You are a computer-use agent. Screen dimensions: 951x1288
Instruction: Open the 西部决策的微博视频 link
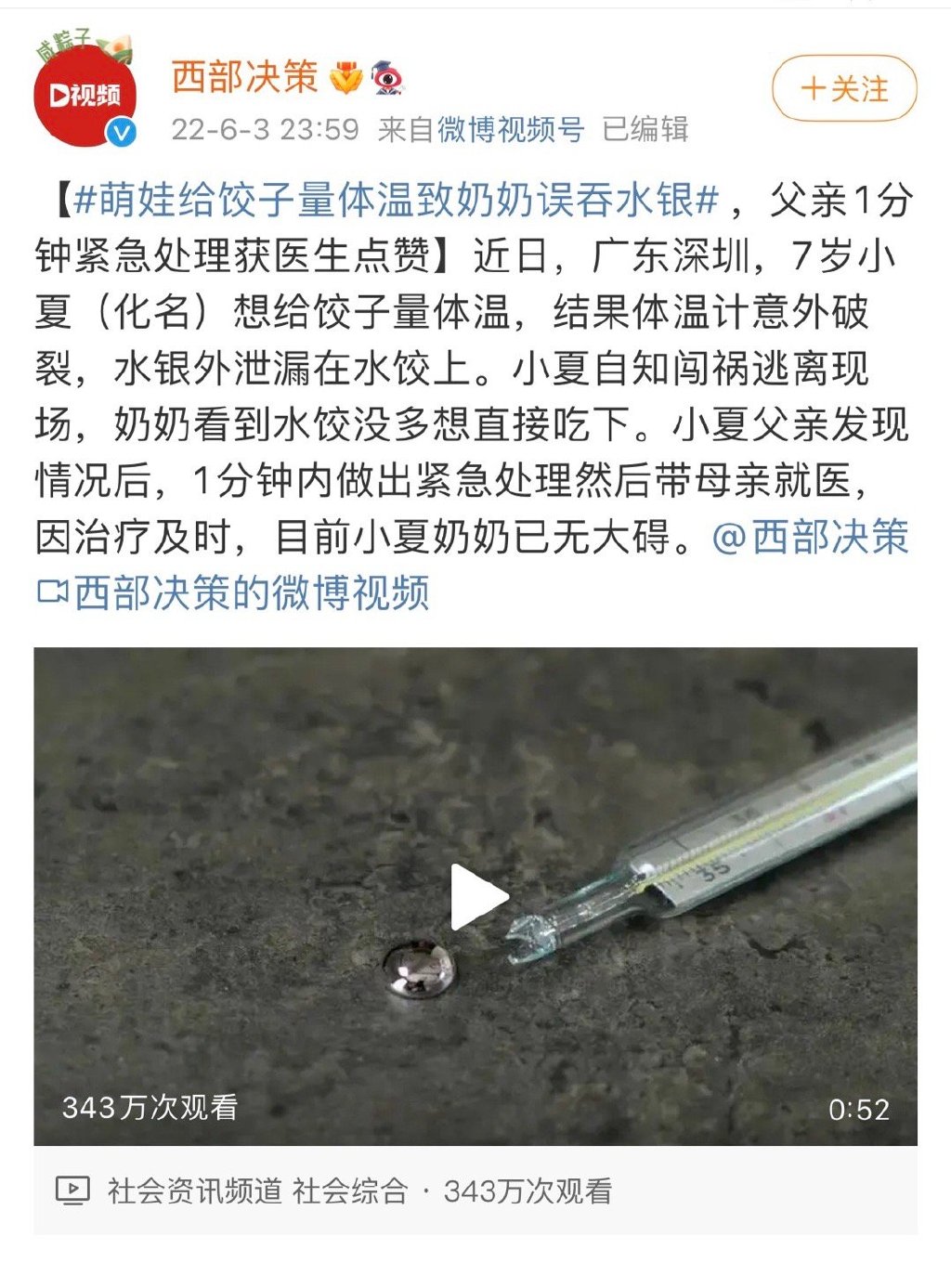click(233, 592)
